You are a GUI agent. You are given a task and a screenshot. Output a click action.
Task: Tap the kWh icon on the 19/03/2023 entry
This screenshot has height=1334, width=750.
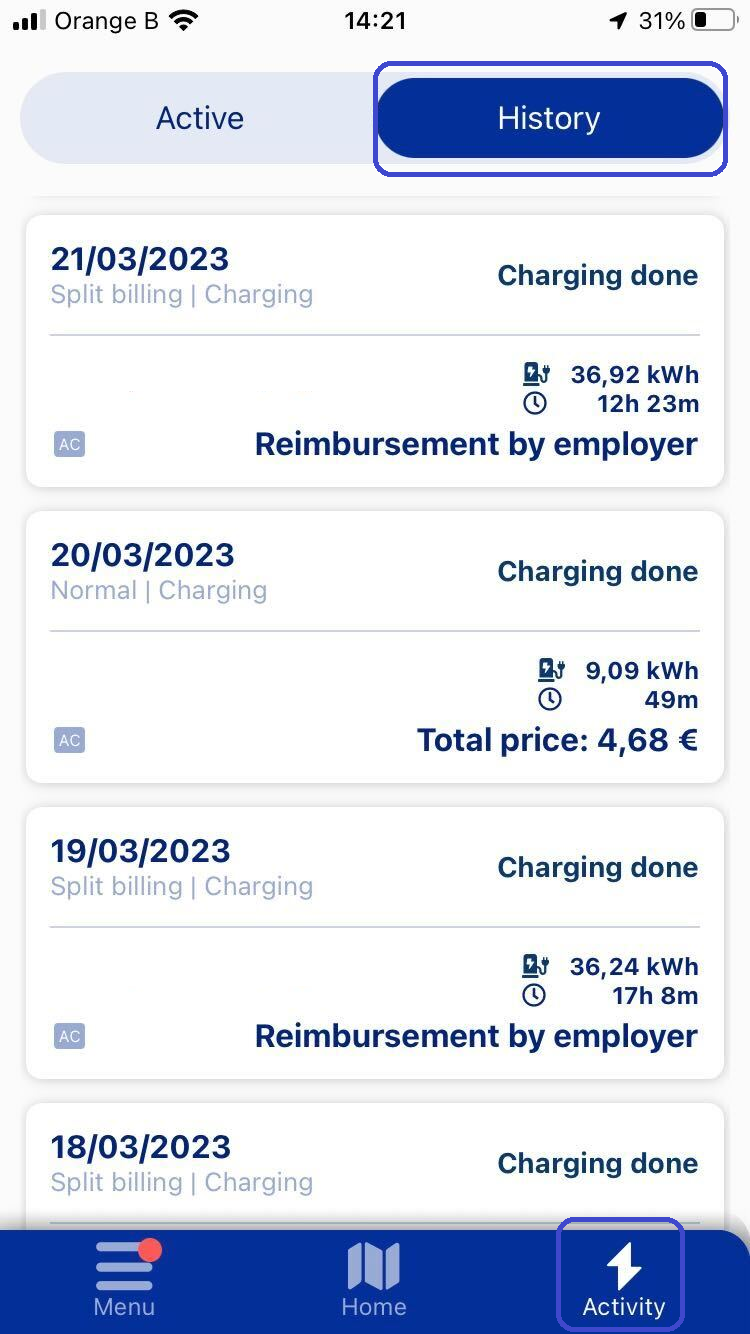tap(535, 966)
